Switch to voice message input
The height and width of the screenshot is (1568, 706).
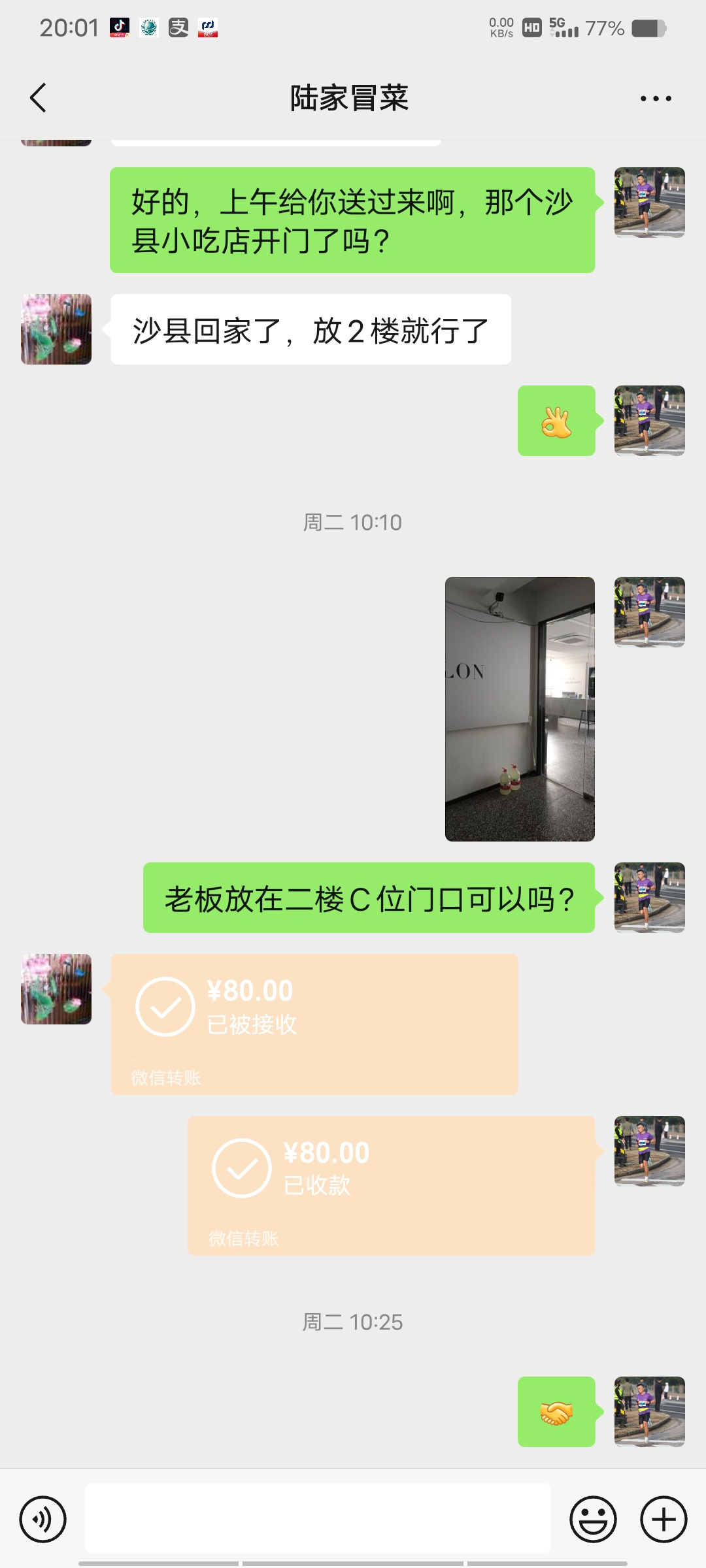pyautogui.click(x=43, y=1519)
